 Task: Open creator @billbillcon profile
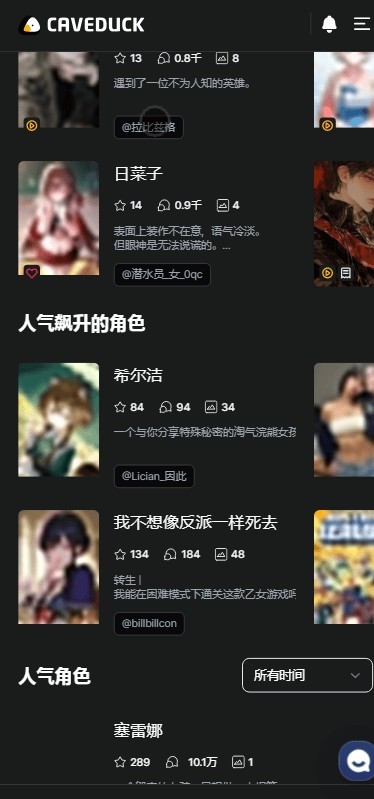[149, 624]
